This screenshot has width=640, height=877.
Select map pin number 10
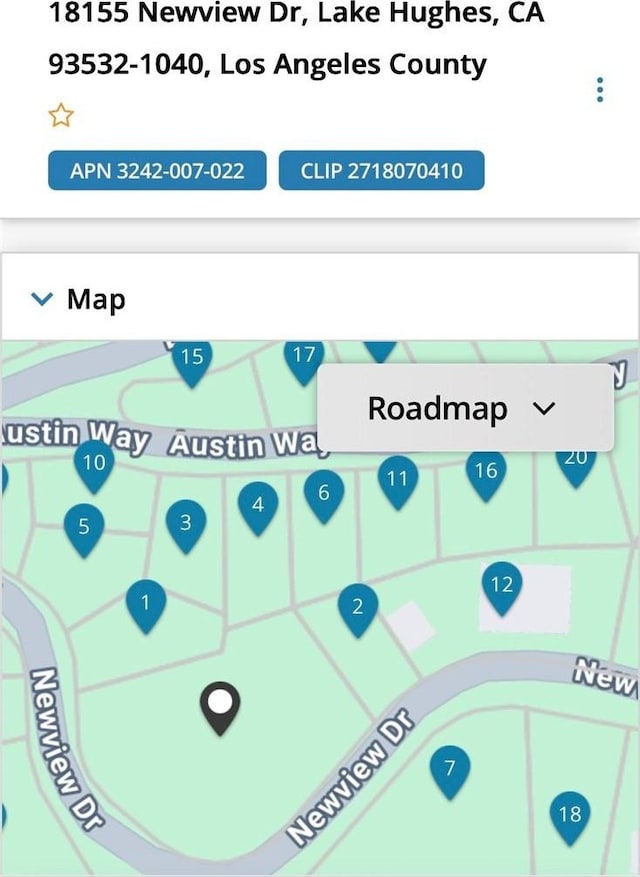coord(94,463)
